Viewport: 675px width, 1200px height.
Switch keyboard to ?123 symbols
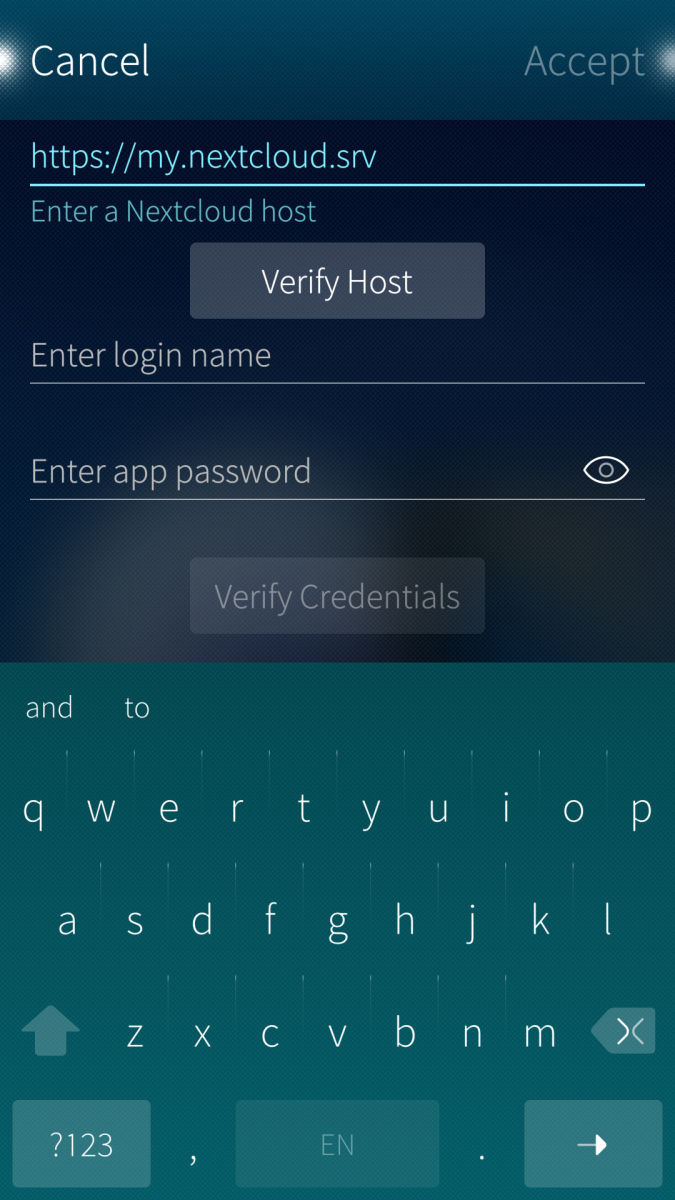pos(81,1144)
